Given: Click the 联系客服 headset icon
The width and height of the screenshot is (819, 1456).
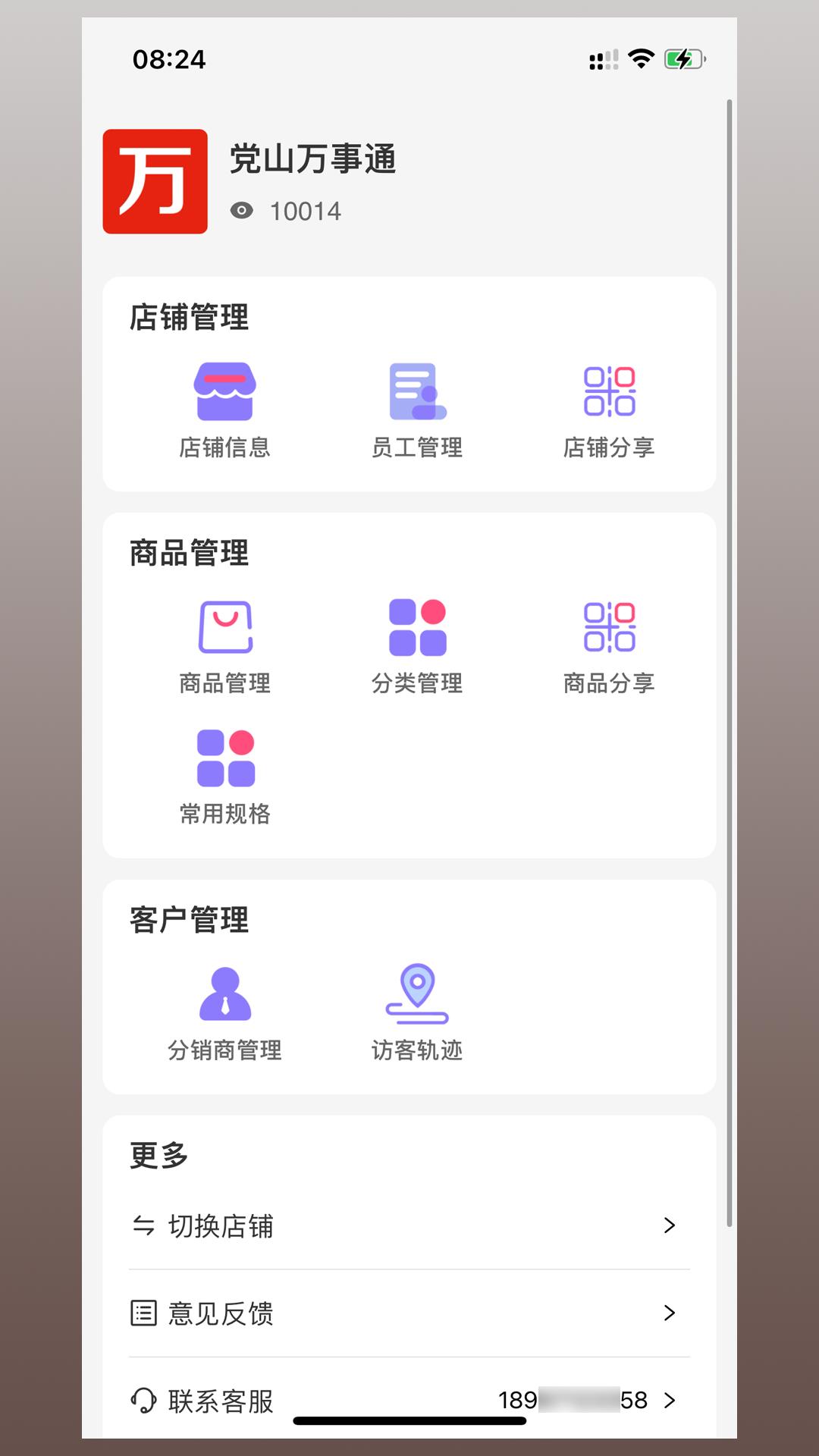Looking at the screenshot, I should (144, 1399).
